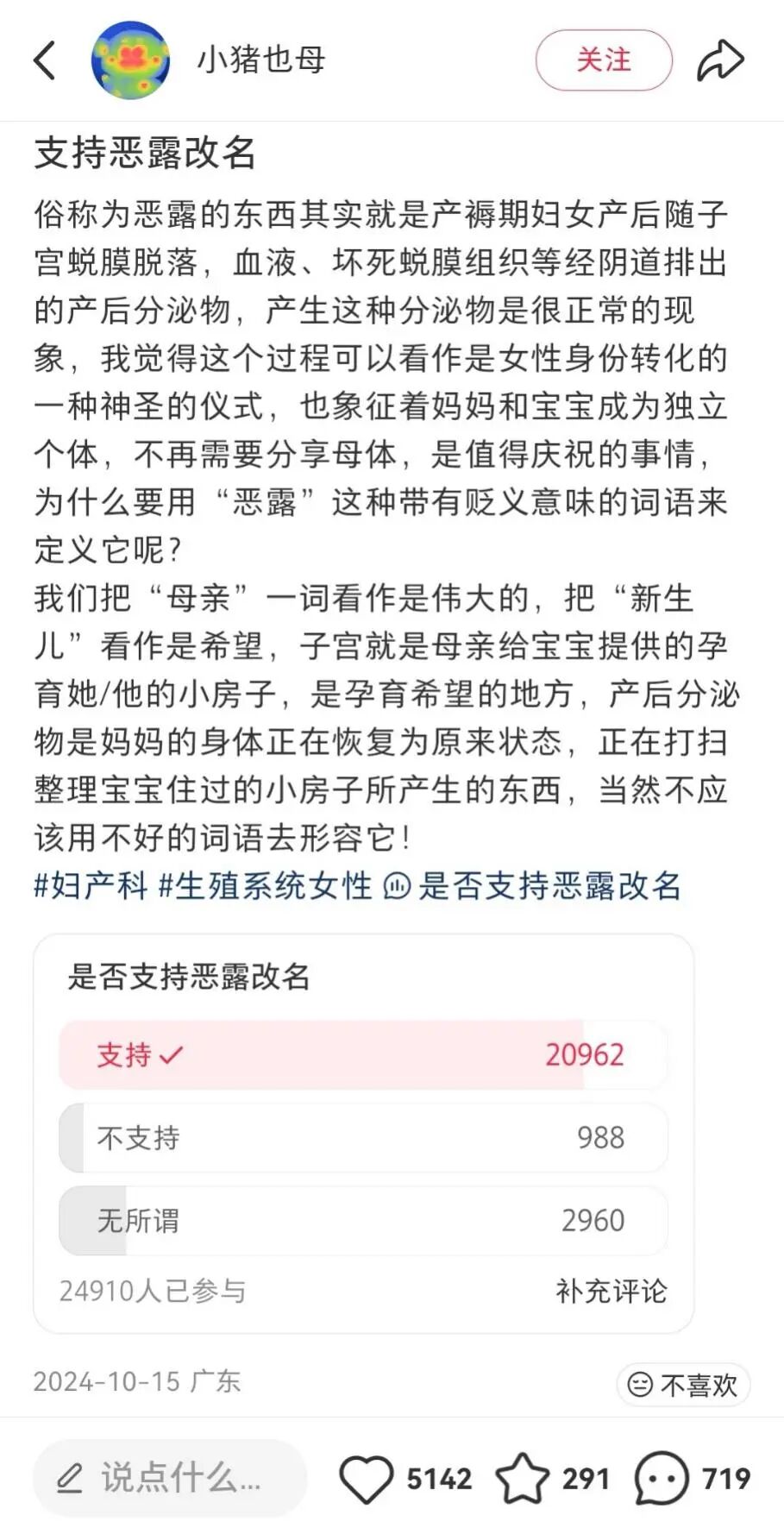
Task: Like this post with the heart
Action: pyautogui.click(x=367, y=1478)
